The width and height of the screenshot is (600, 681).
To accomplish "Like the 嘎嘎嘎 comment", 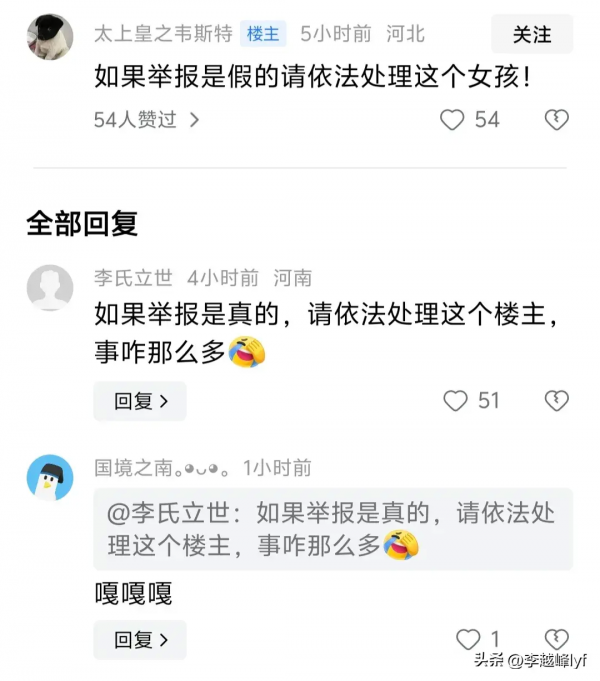I will (x=468, y=639).
